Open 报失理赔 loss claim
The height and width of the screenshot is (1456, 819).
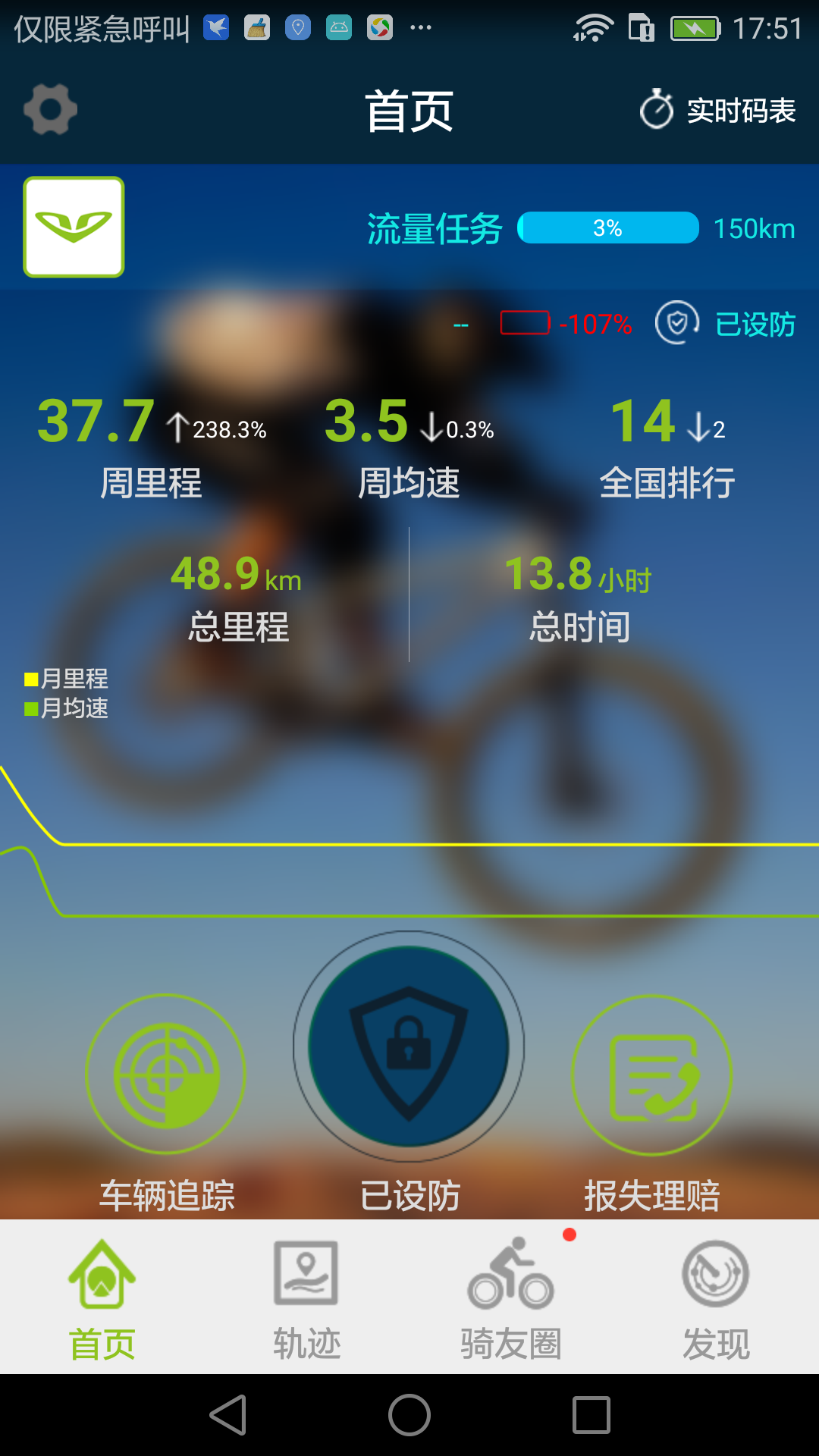click(651, 1075)
